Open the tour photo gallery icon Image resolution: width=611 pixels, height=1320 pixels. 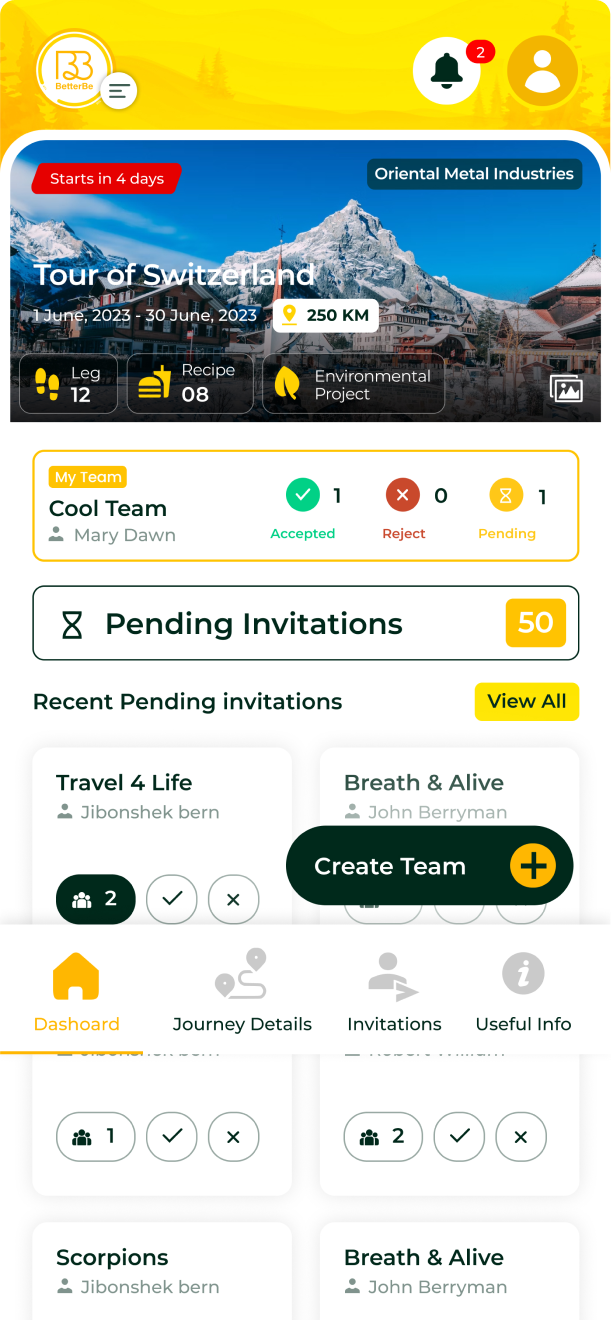coord(566,389)
